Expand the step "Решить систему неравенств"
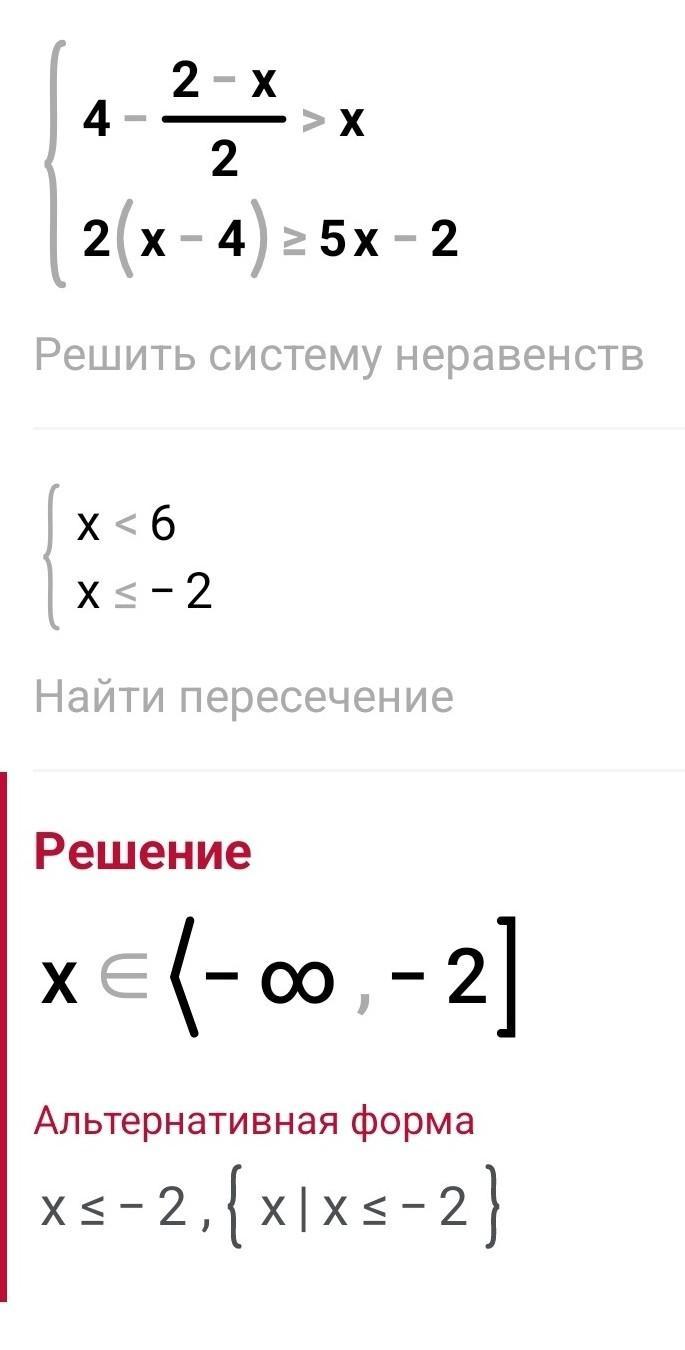 339,355
